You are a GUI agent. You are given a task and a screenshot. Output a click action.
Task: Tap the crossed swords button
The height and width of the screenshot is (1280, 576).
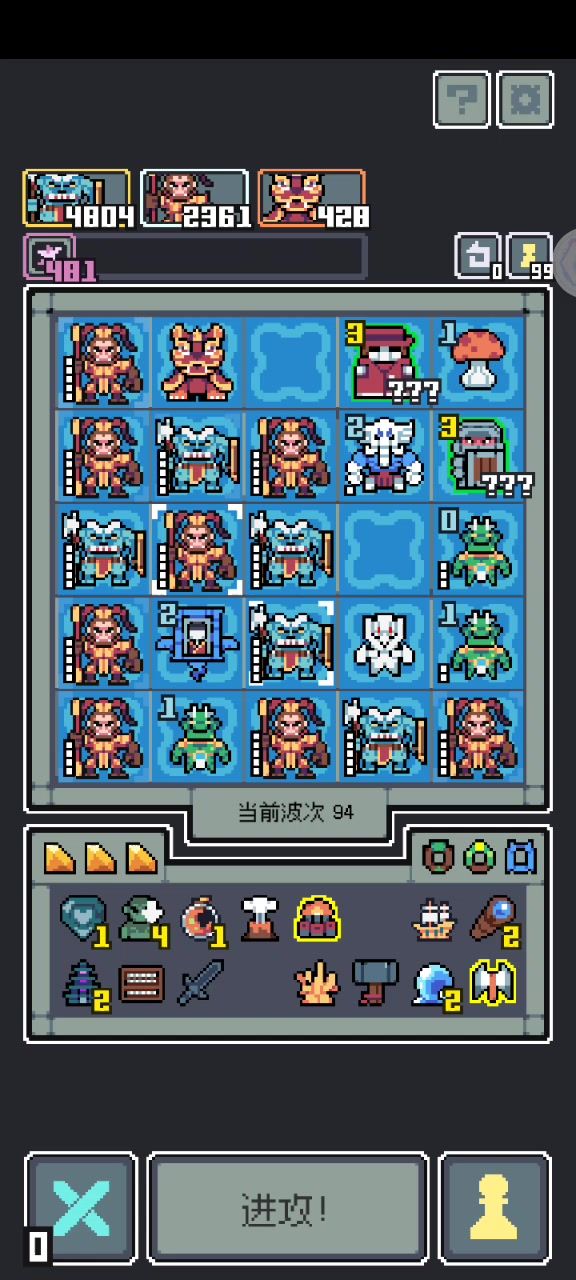81,1208
